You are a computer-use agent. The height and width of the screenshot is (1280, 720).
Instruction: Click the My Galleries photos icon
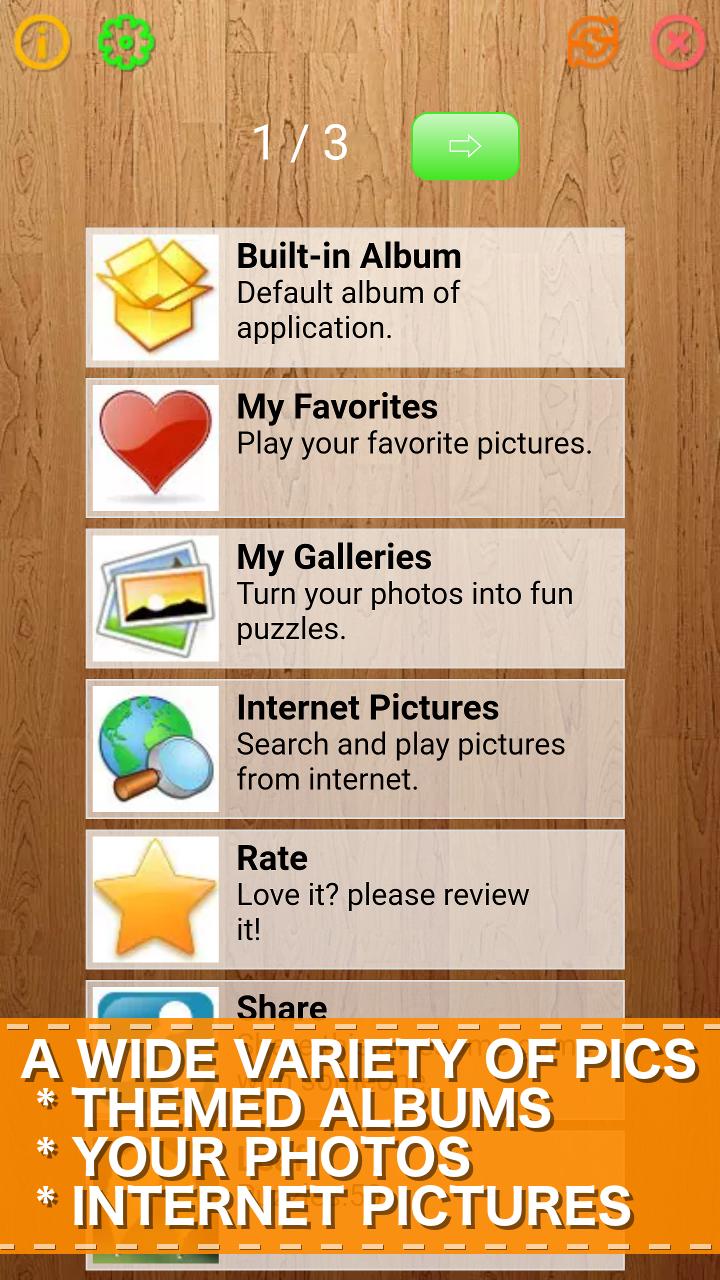pos(156,597)
